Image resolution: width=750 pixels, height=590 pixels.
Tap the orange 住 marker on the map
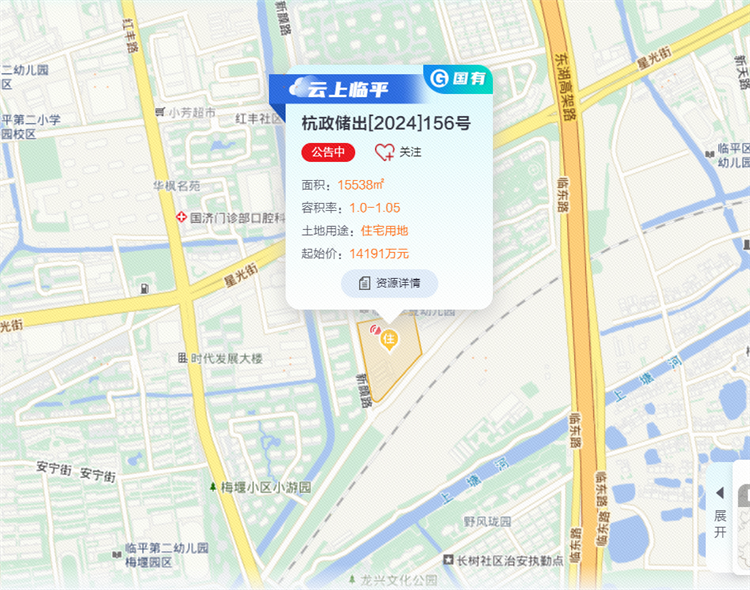(389, 341)
